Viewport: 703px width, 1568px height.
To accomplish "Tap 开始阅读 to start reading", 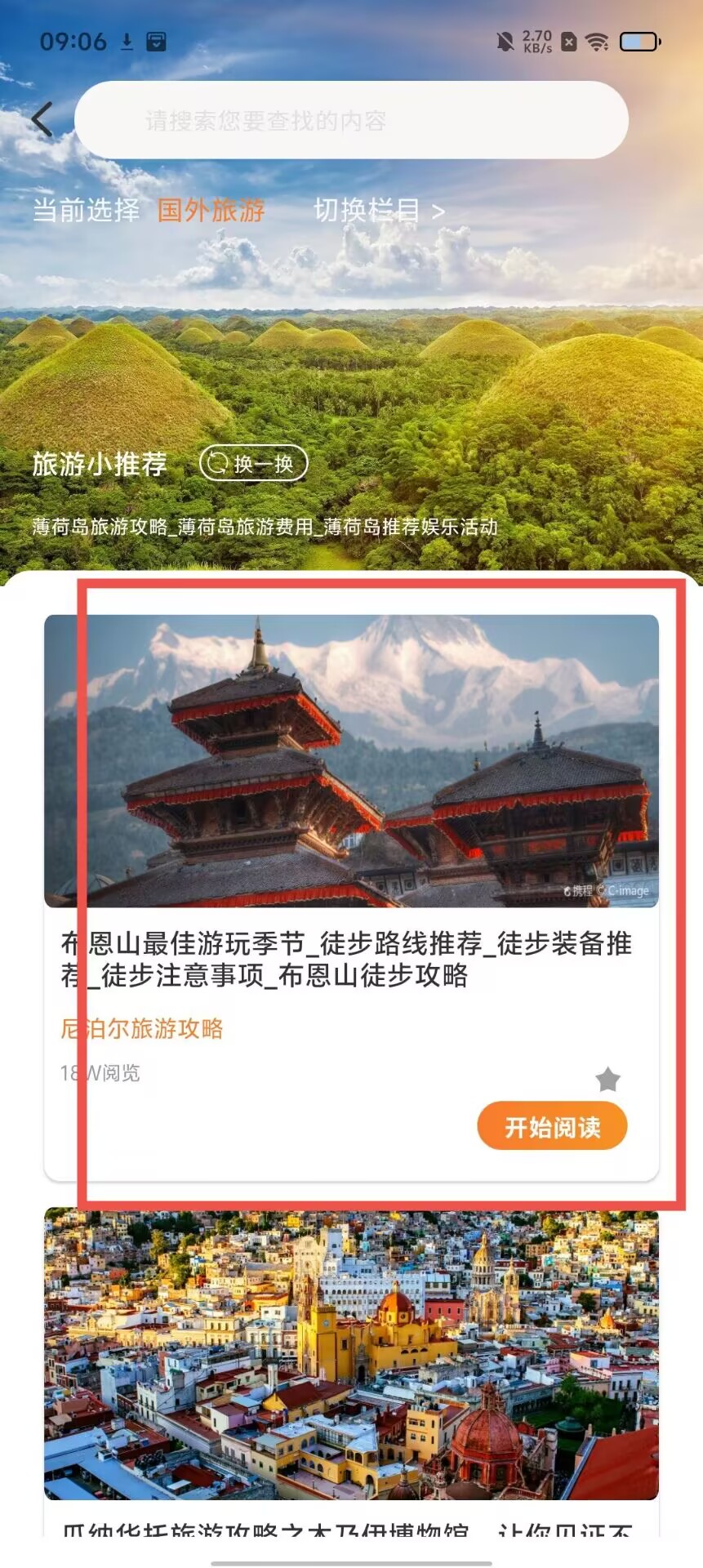I will 552,1127.
